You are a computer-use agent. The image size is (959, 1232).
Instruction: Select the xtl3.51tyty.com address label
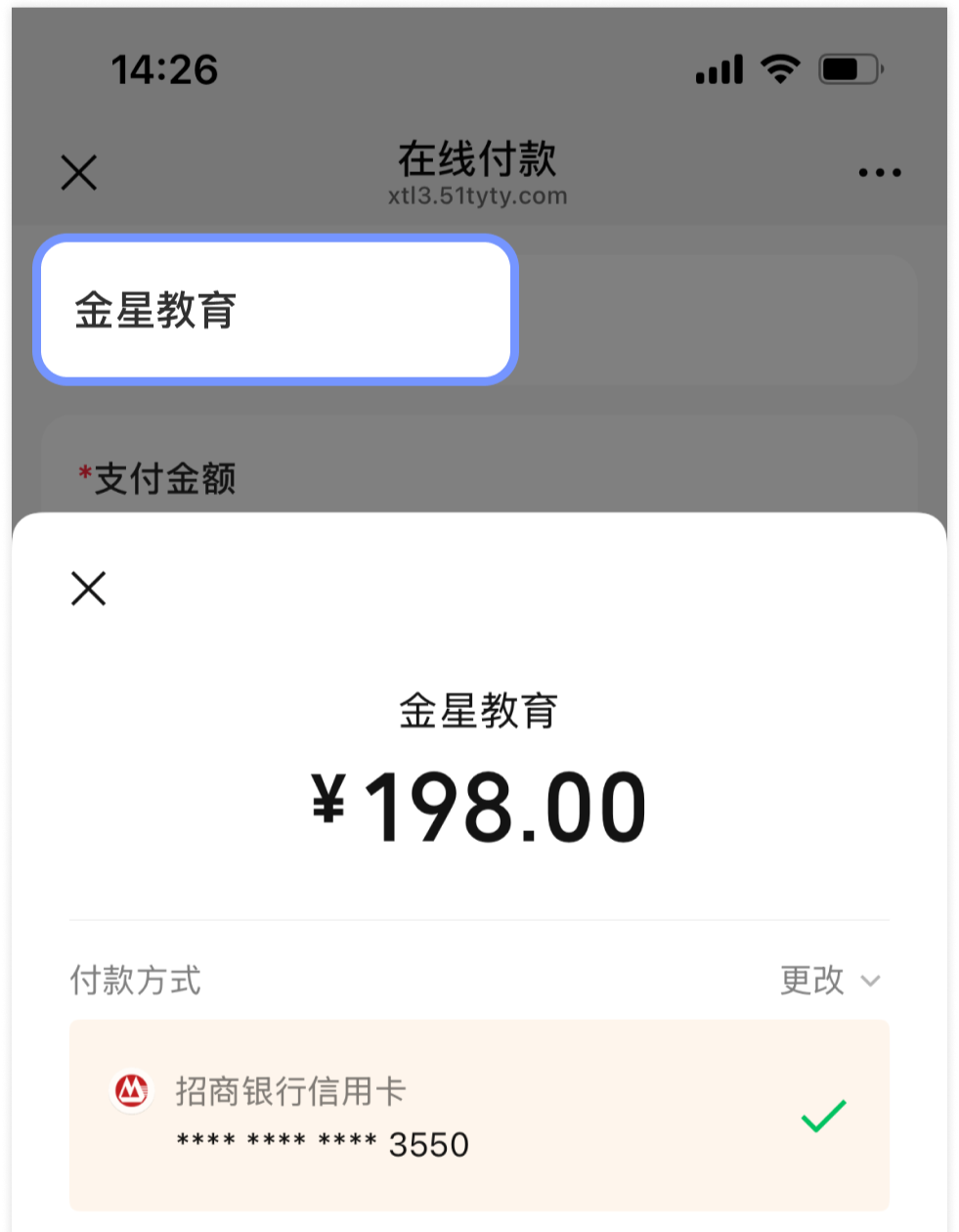point(476,196)
